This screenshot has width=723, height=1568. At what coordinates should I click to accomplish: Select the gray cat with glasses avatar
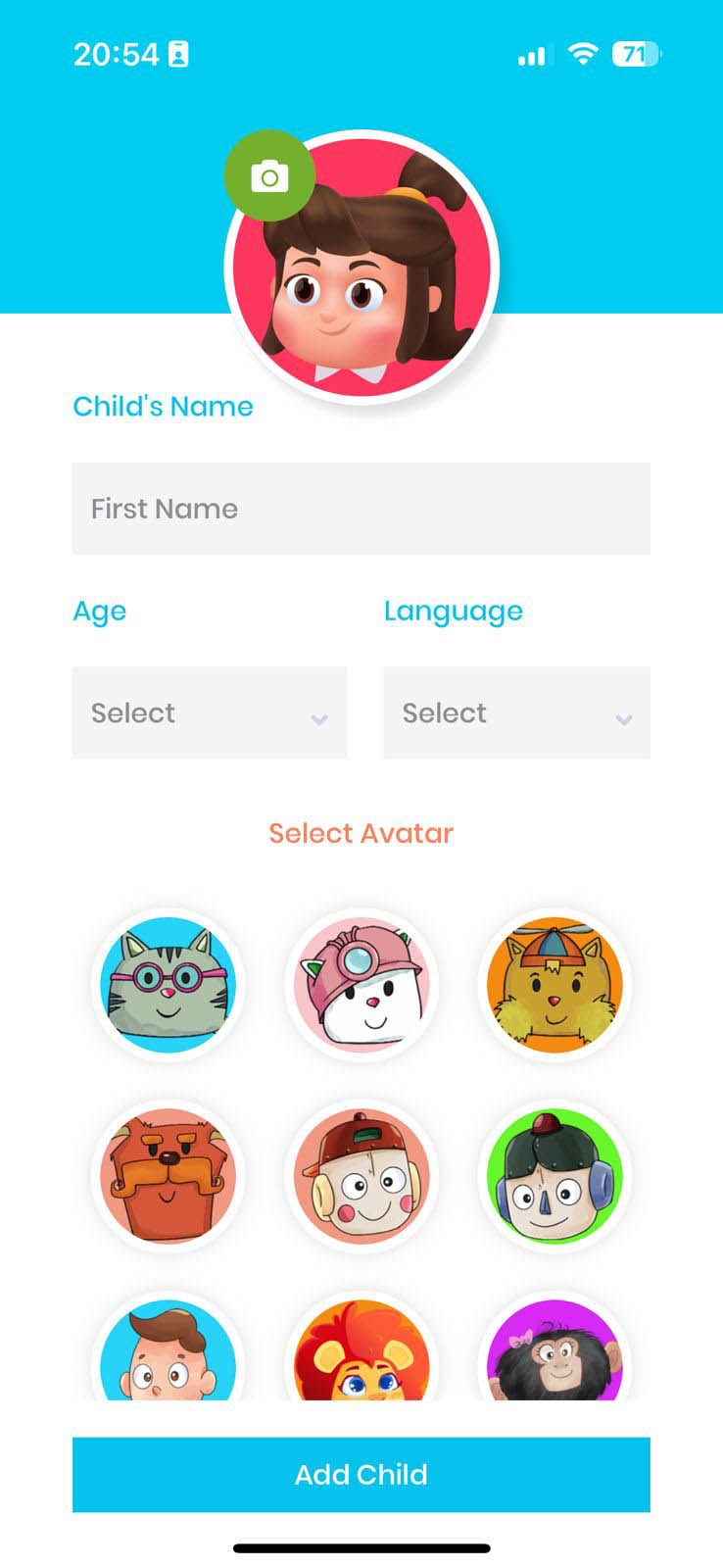tap(169, 984)
